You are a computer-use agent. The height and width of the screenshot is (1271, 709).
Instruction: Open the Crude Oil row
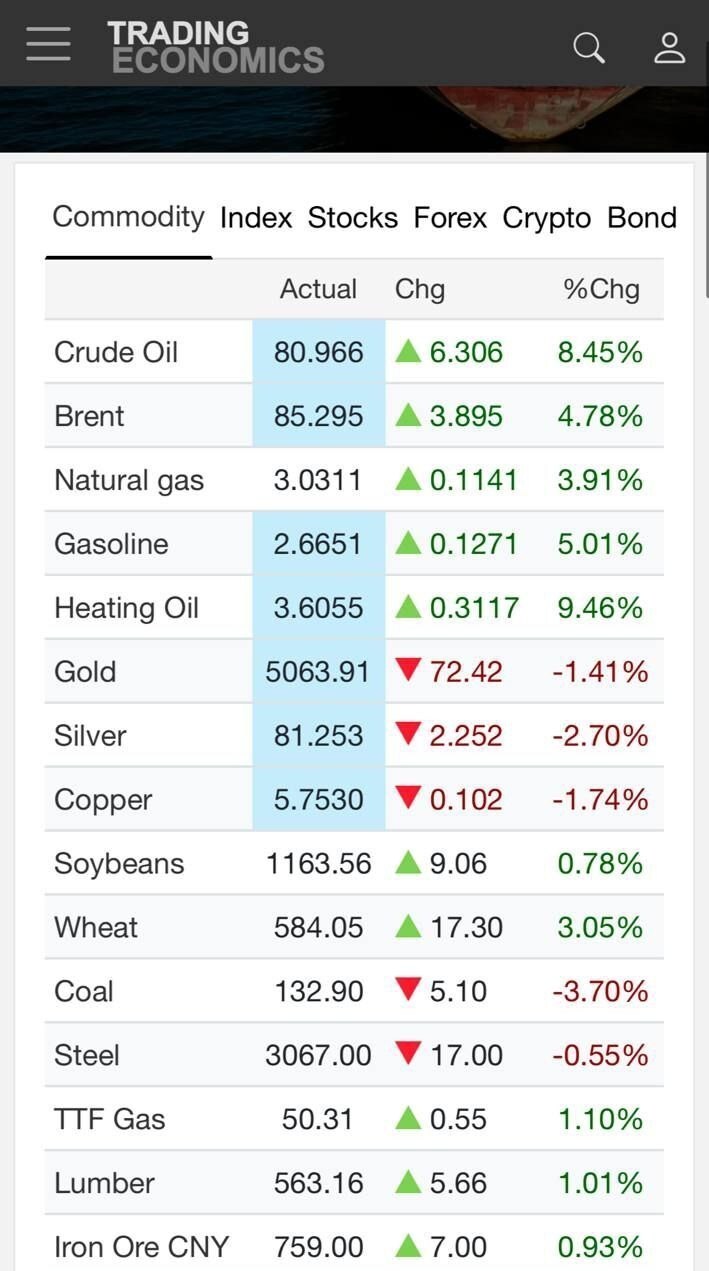[116, 352]
